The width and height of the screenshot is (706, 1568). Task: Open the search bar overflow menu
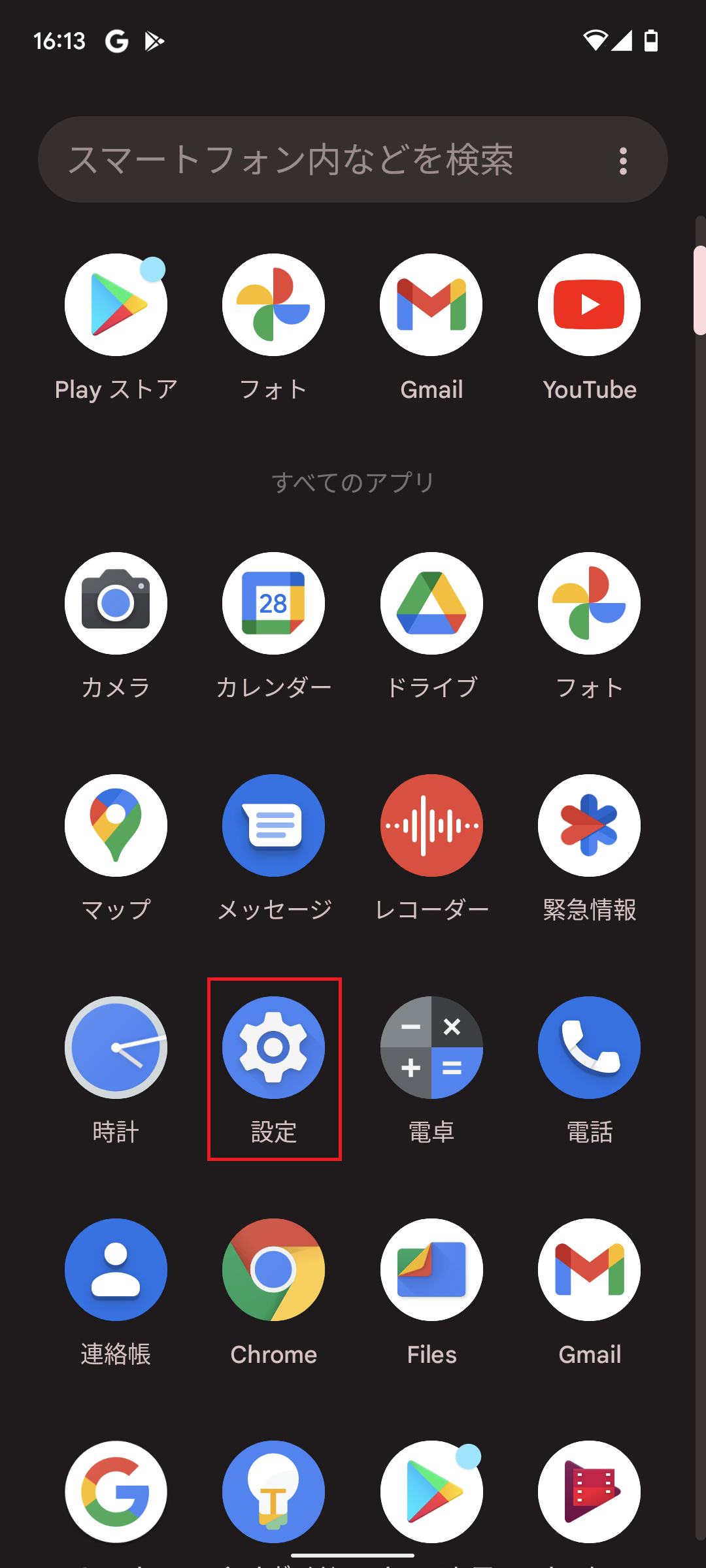[x=623, y=161]
